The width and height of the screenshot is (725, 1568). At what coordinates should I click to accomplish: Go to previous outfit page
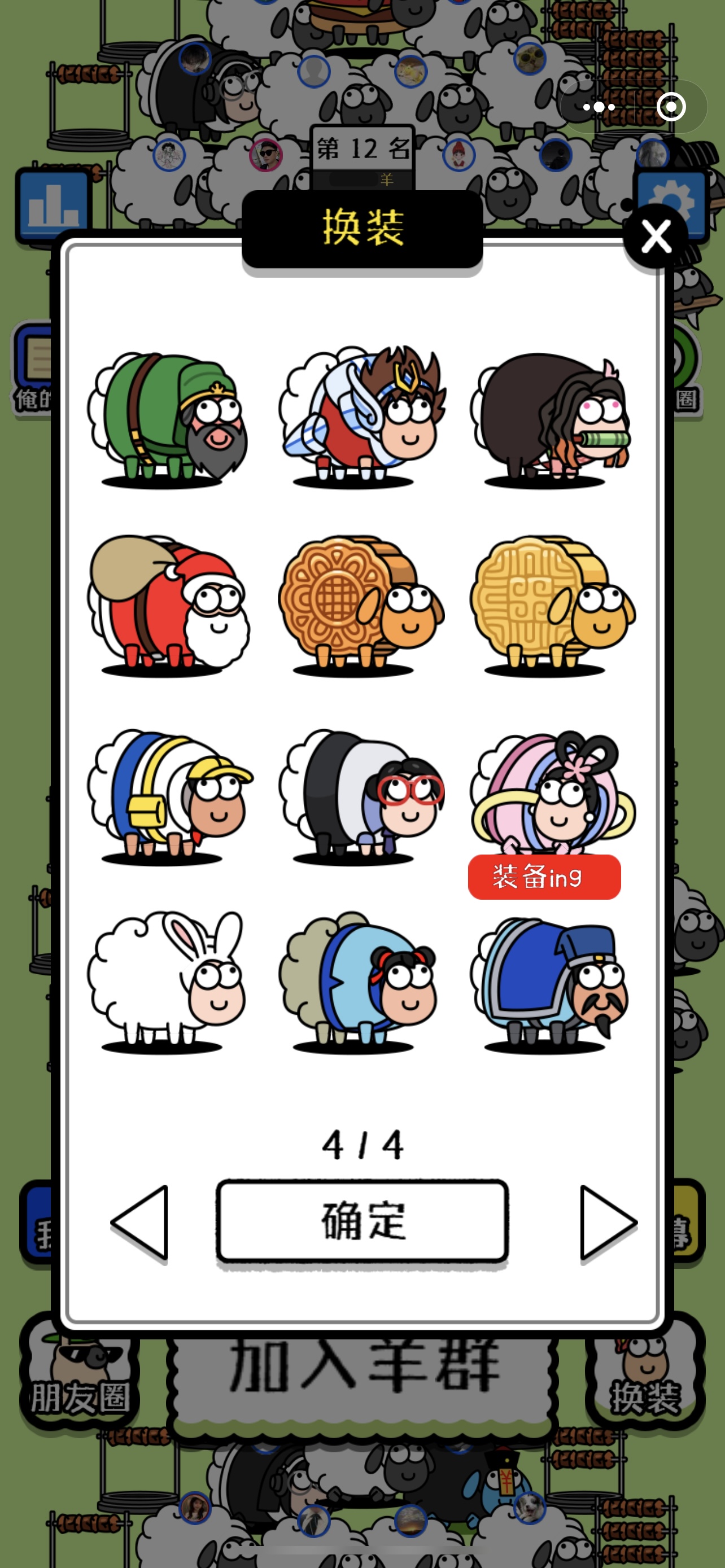141,1222
